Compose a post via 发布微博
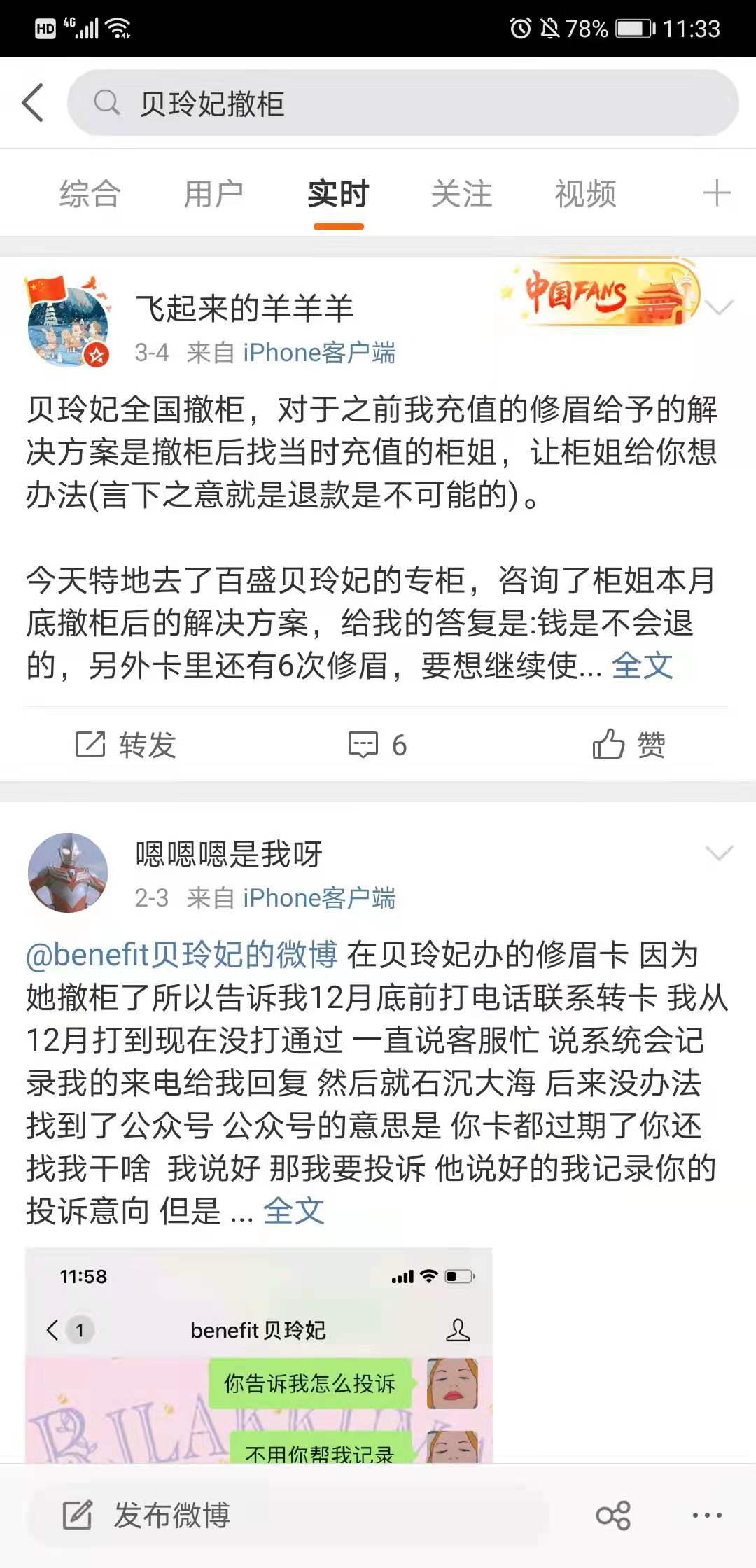This screenshot has height=1568, width=756. pos(146,1515)
